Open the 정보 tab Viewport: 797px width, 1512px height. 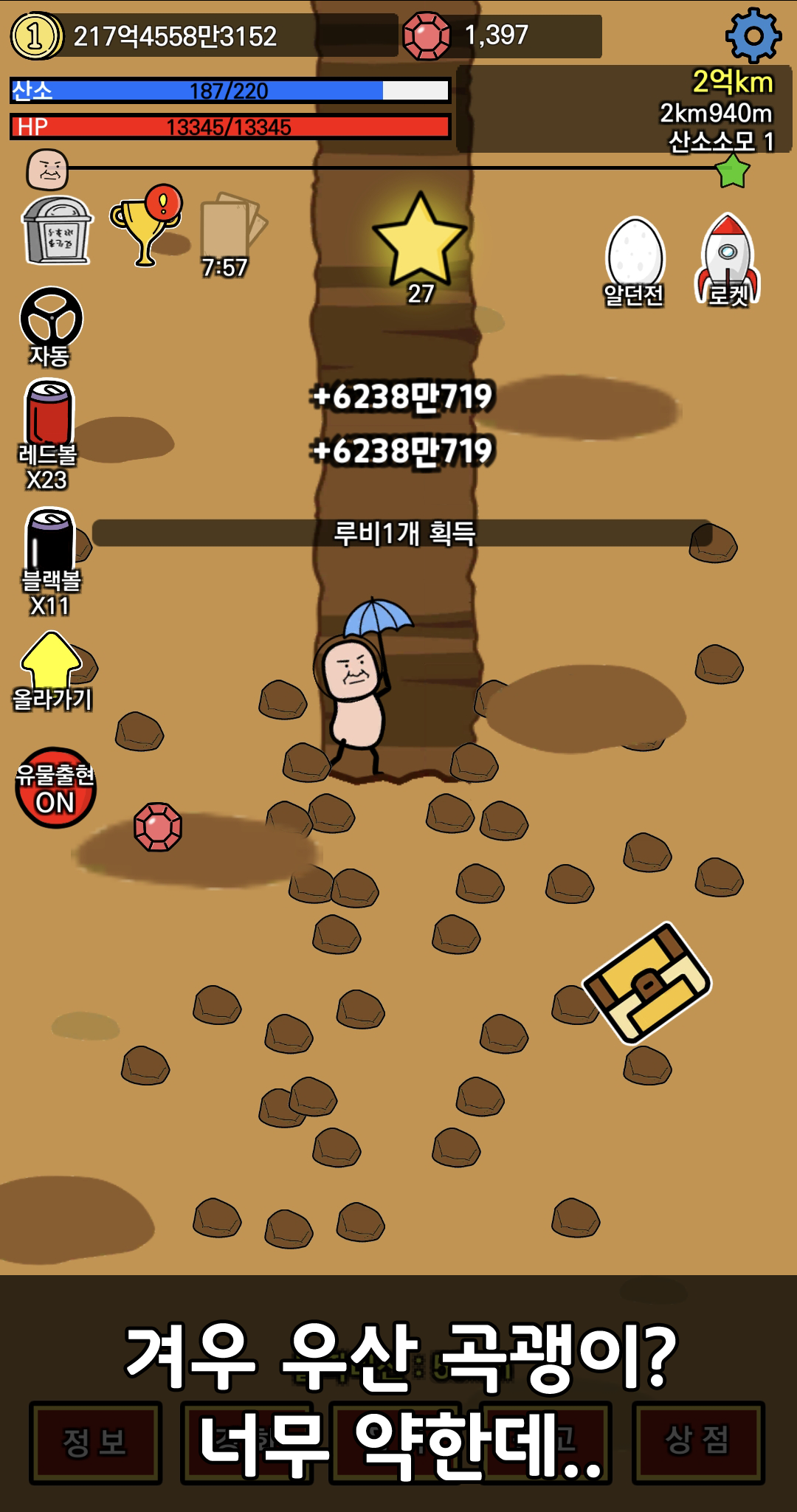point(95,1442)
